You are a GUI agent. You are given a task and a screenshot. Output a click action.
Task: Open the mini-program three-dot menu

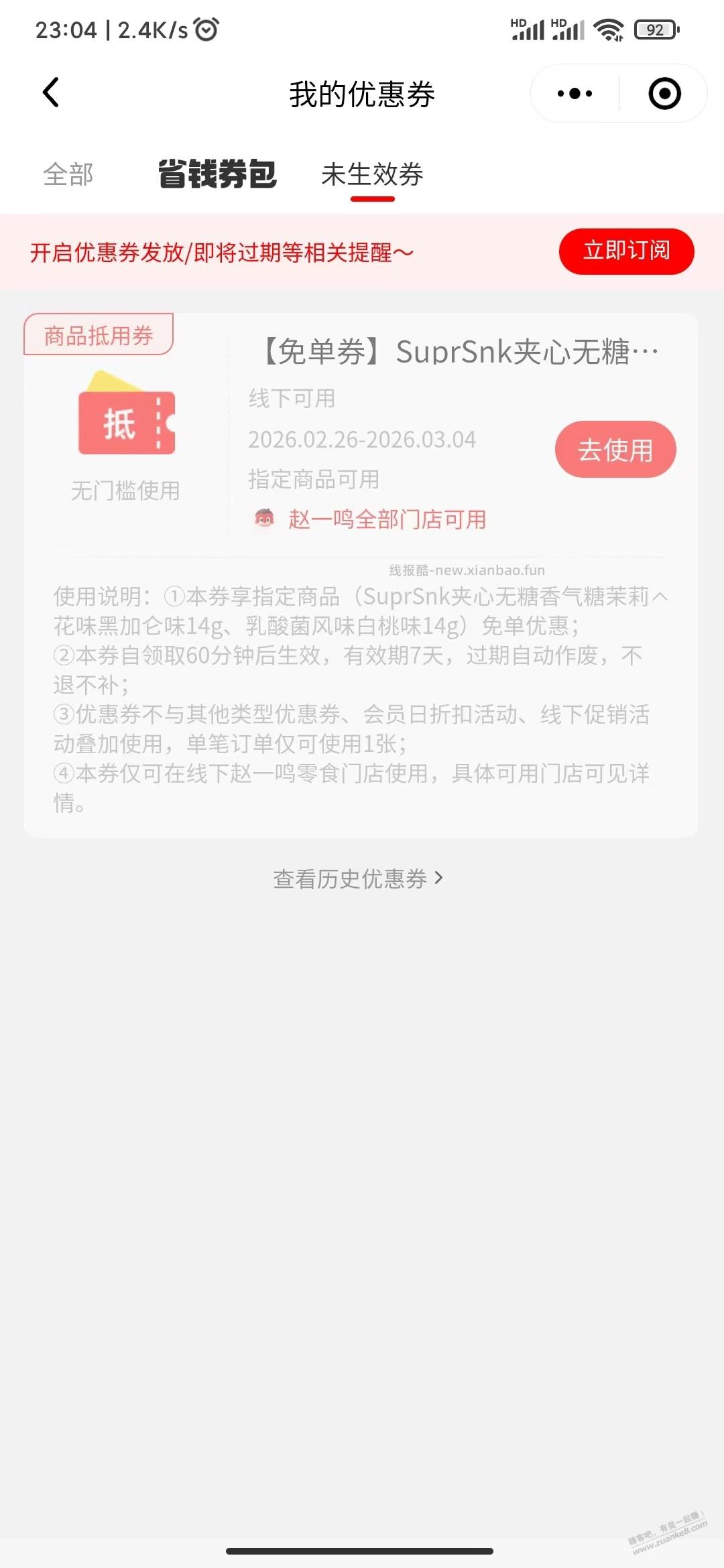coord(573,94)
